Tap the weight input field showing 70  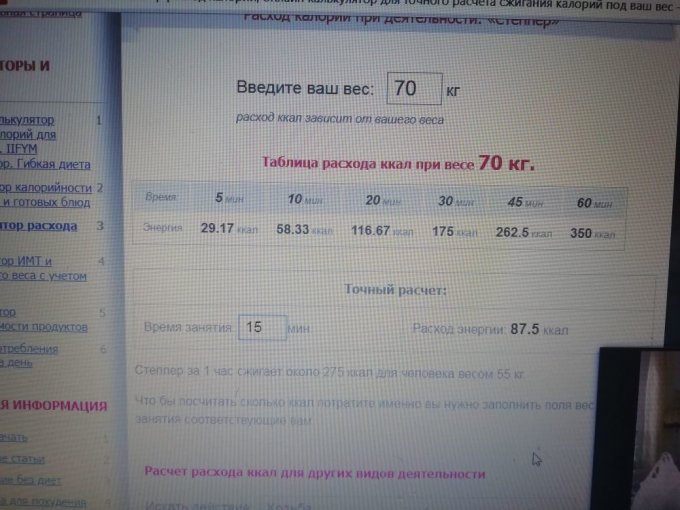414,88
